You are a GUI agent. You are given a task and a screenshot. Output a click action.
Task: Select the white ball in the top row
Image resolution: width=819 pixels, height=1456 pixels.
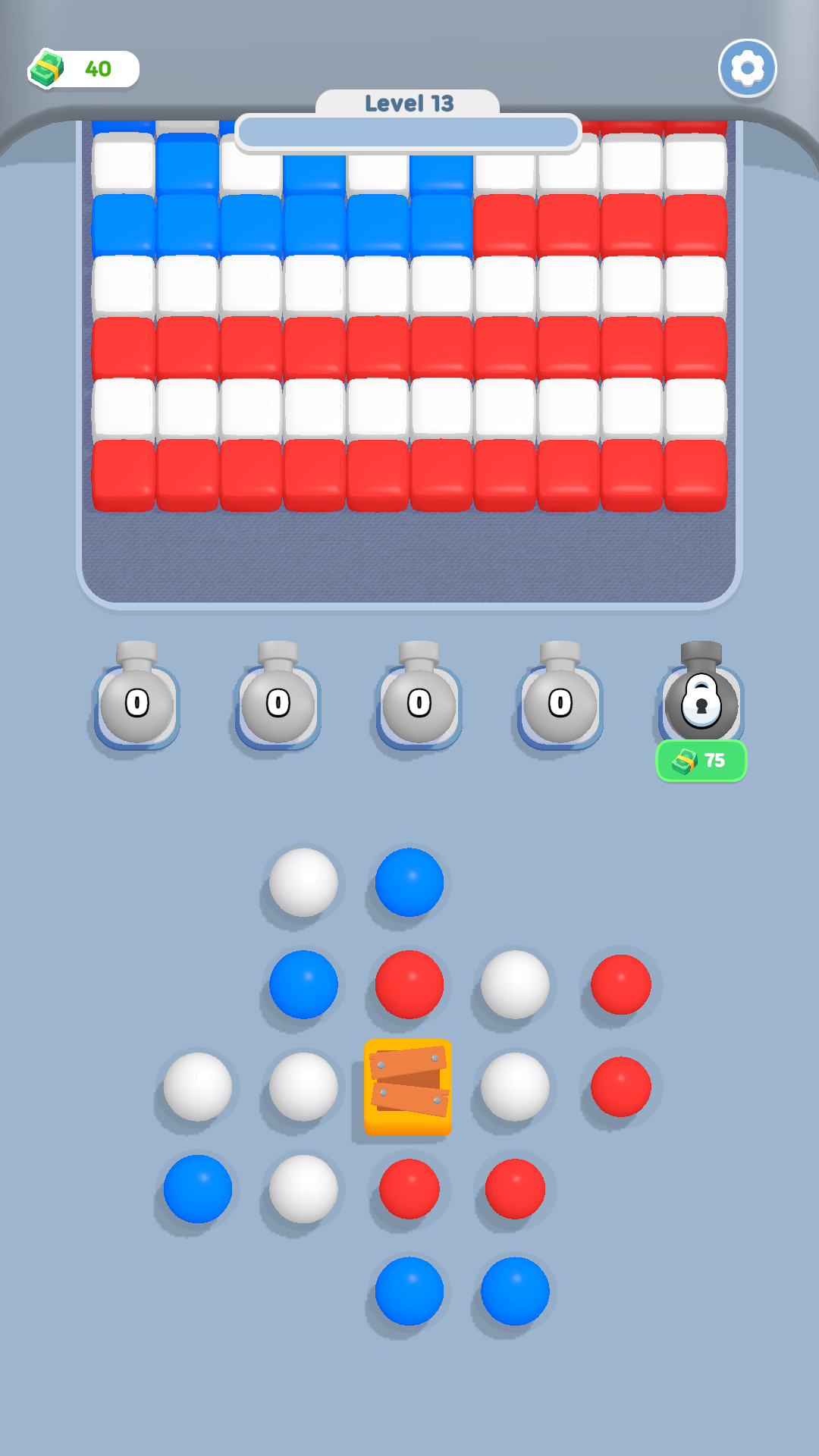point(303,882)
